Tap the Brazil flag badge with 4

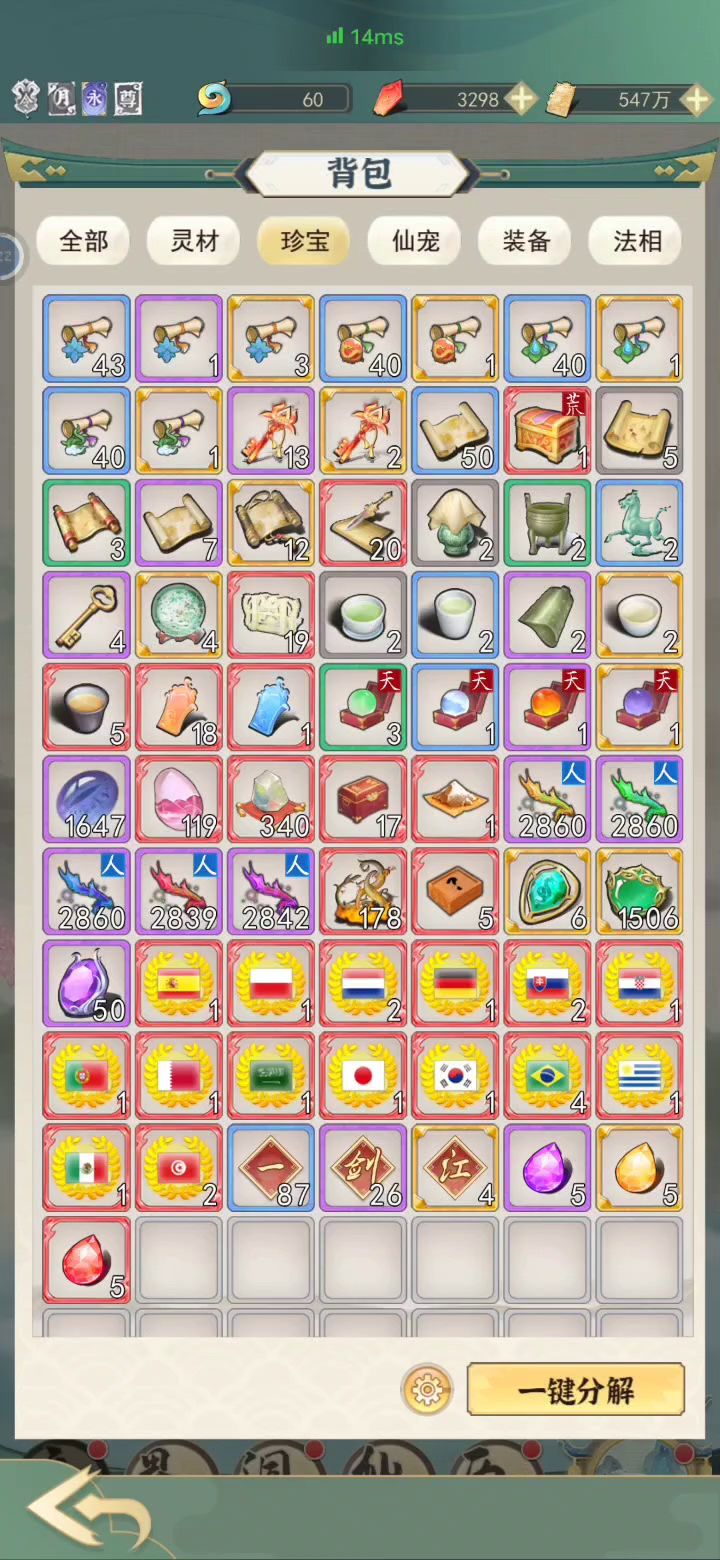547,1076
